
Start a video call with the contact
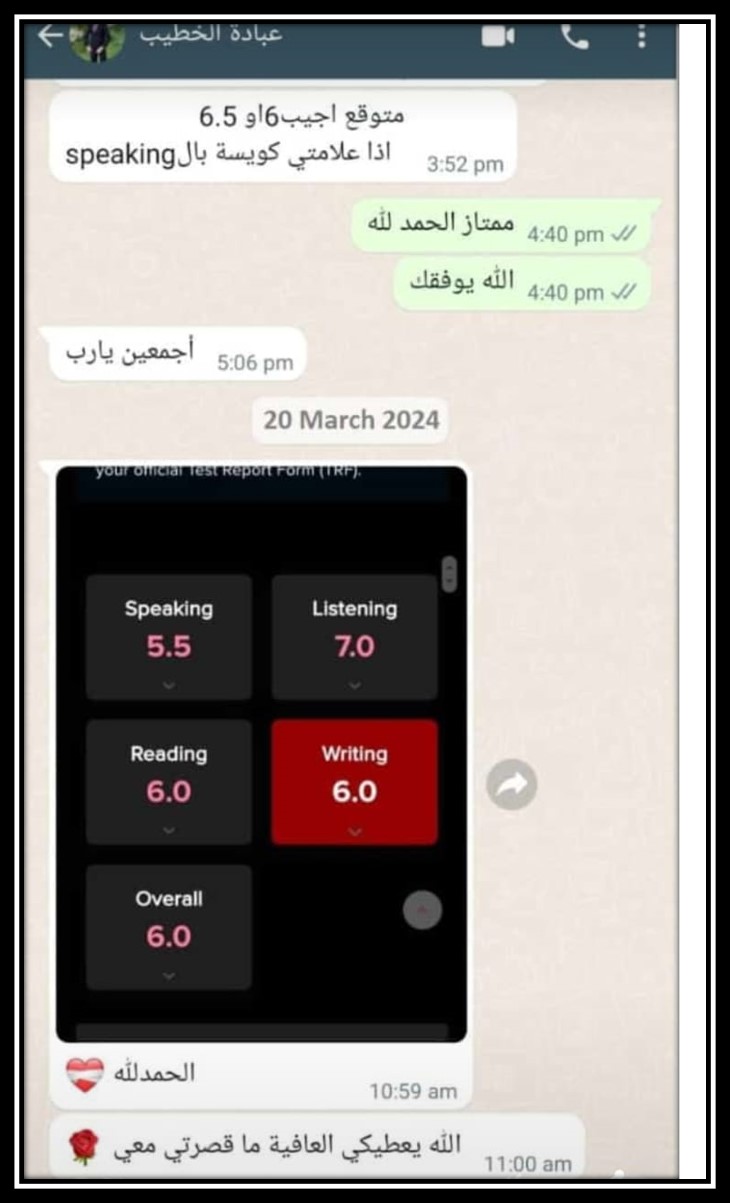[x=498, y=37]
